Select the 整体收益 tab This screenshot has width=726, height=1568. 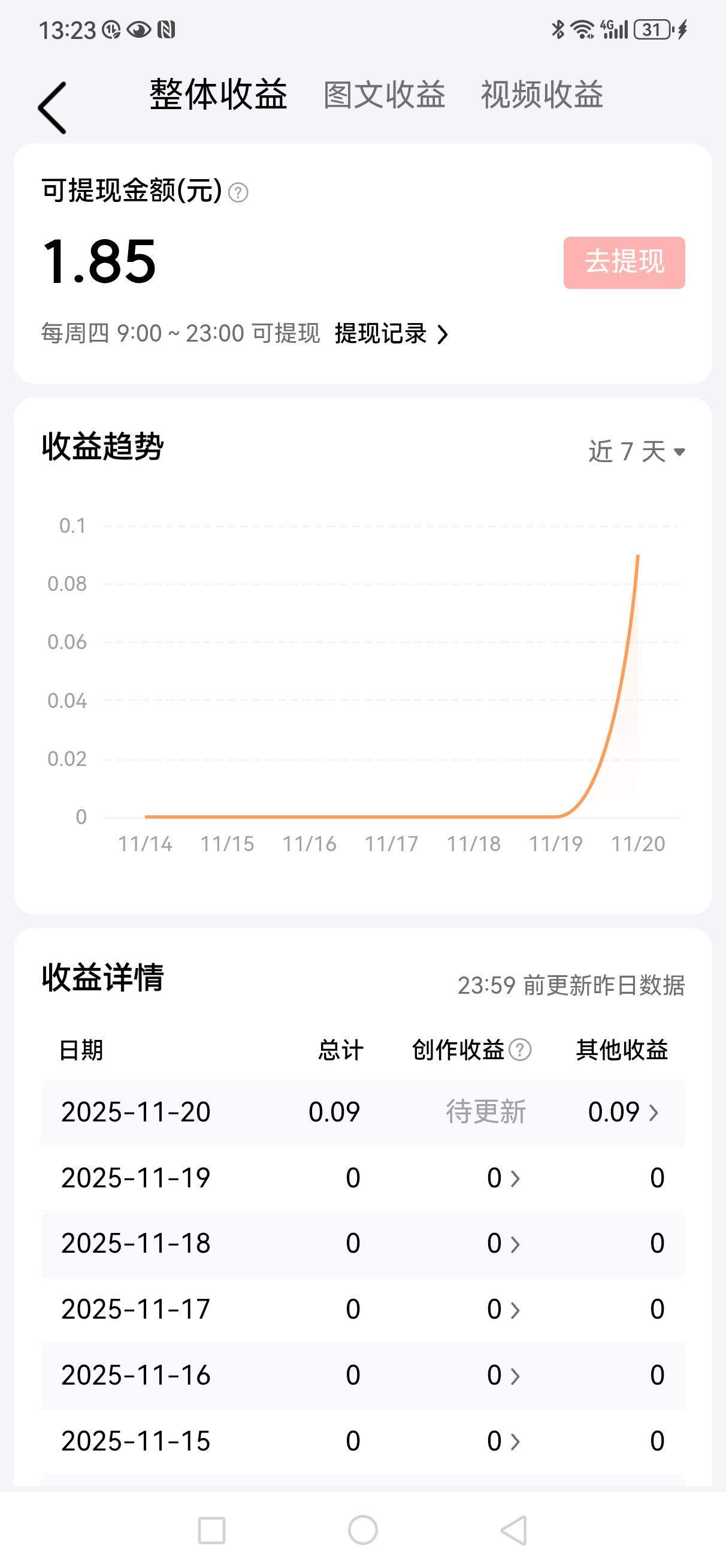click(219, 94)
